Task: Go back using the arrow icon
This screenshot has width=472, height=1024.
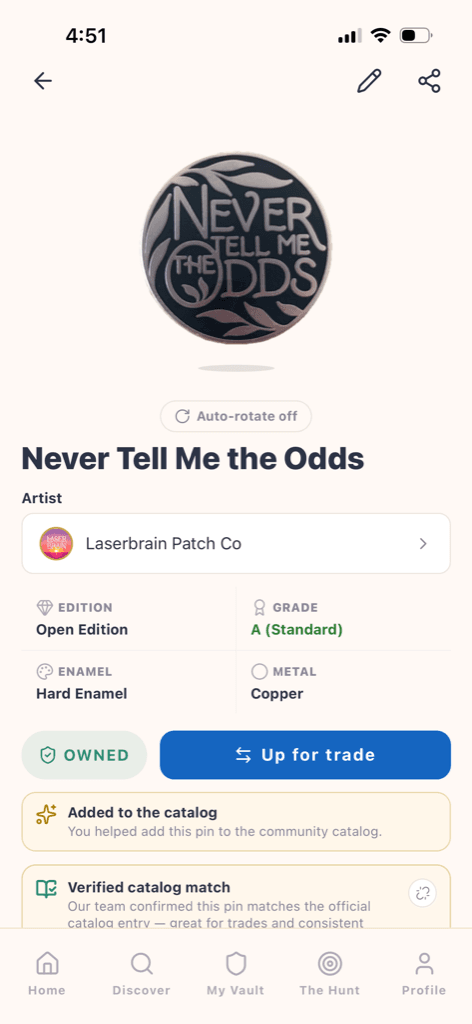Action: tap(43, 81)
